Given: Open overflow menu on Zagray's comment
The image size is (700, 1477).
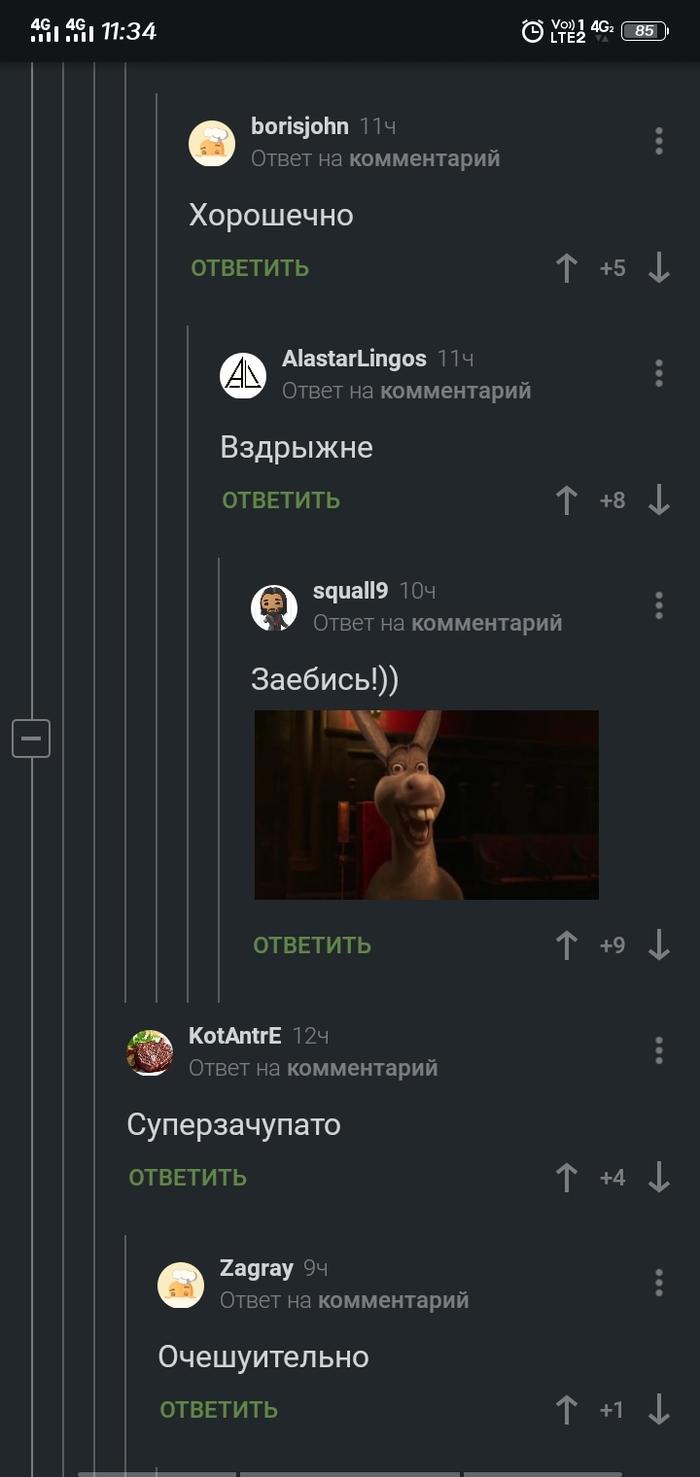Looking at the screenshot, I should (658, 1282).
